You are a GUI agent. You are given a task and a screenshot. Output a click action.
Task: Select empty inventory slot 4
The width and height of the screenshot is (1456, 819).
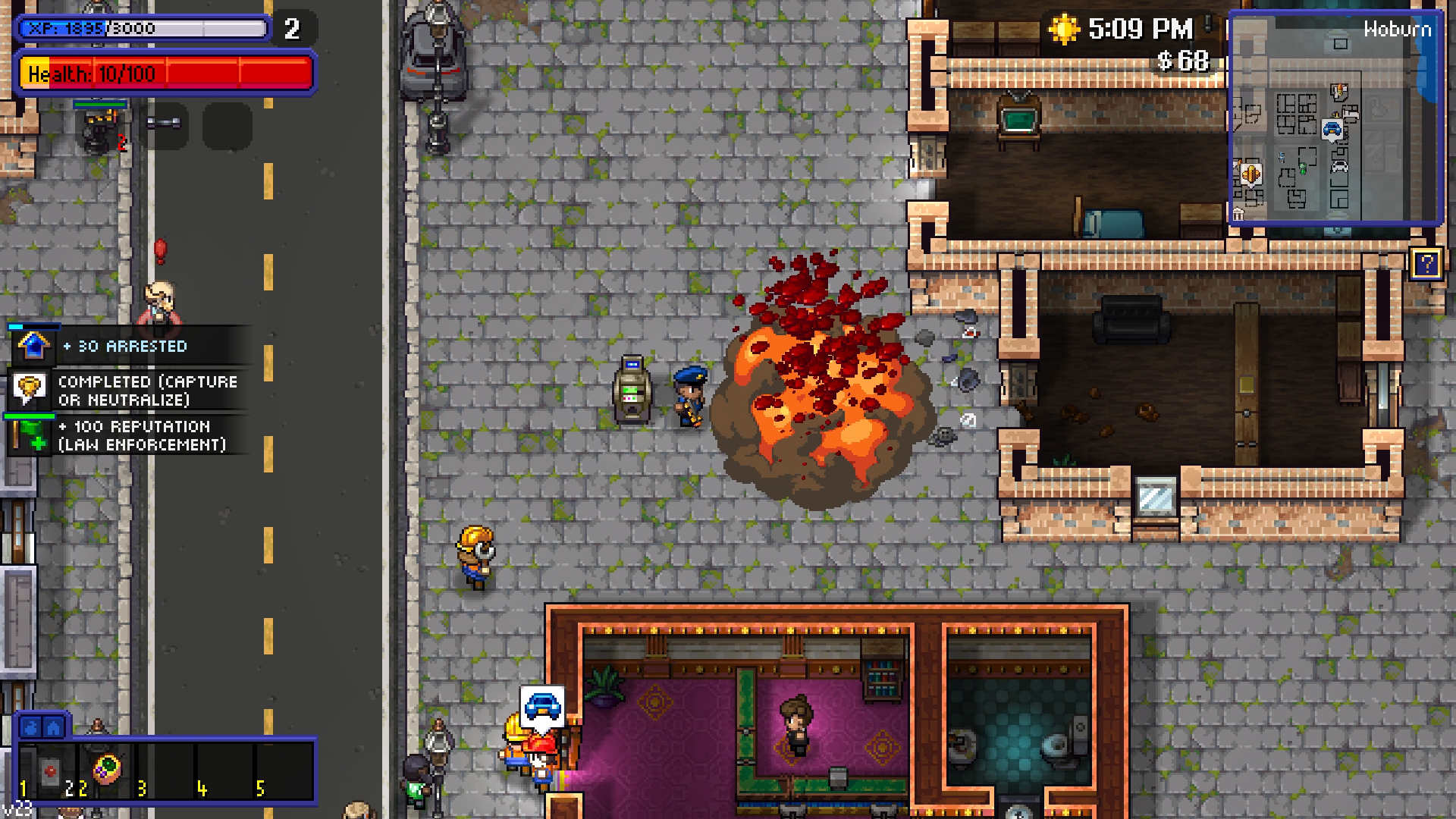224,771
